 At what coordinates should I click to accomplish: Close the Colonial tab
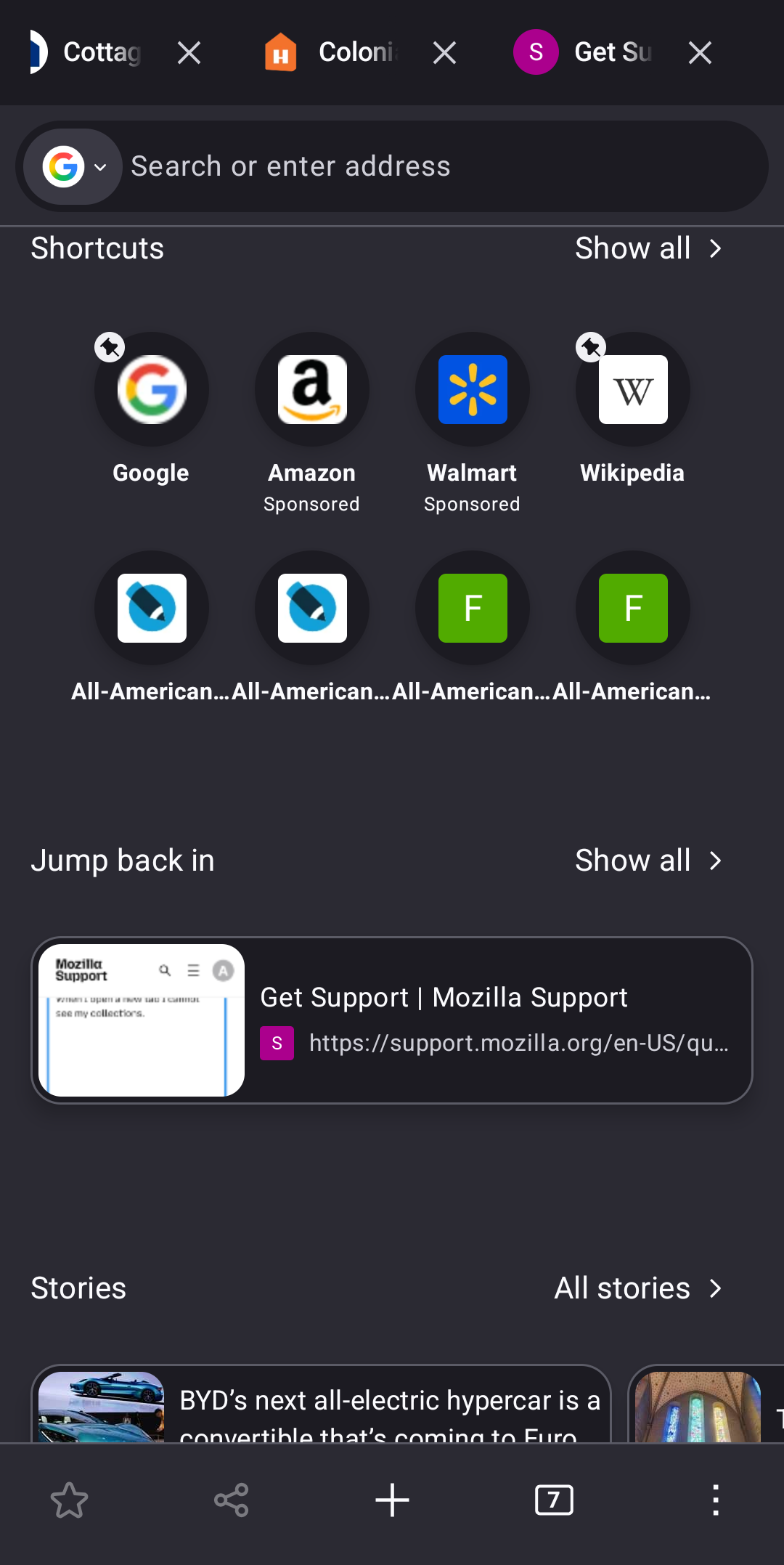click(444, 52)
